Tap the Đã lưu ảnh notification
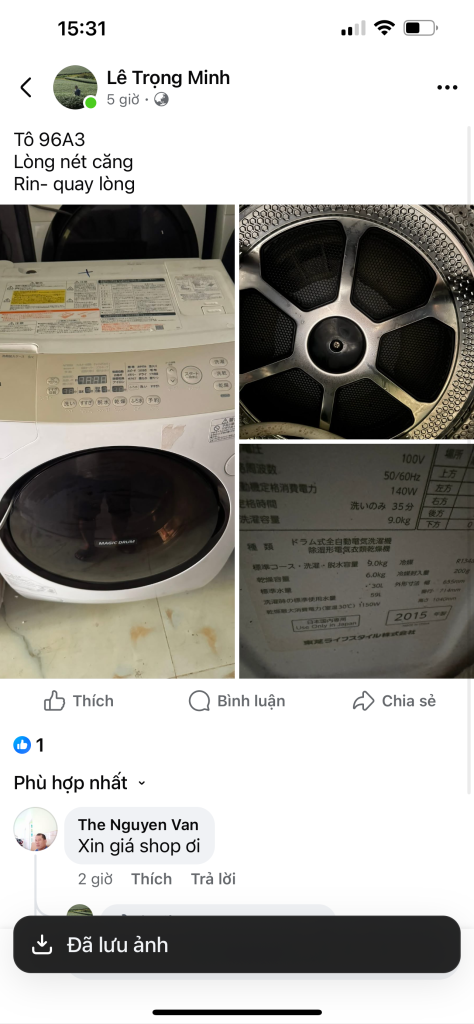This screenshot has width=474, height=1024. coord(237,944)
